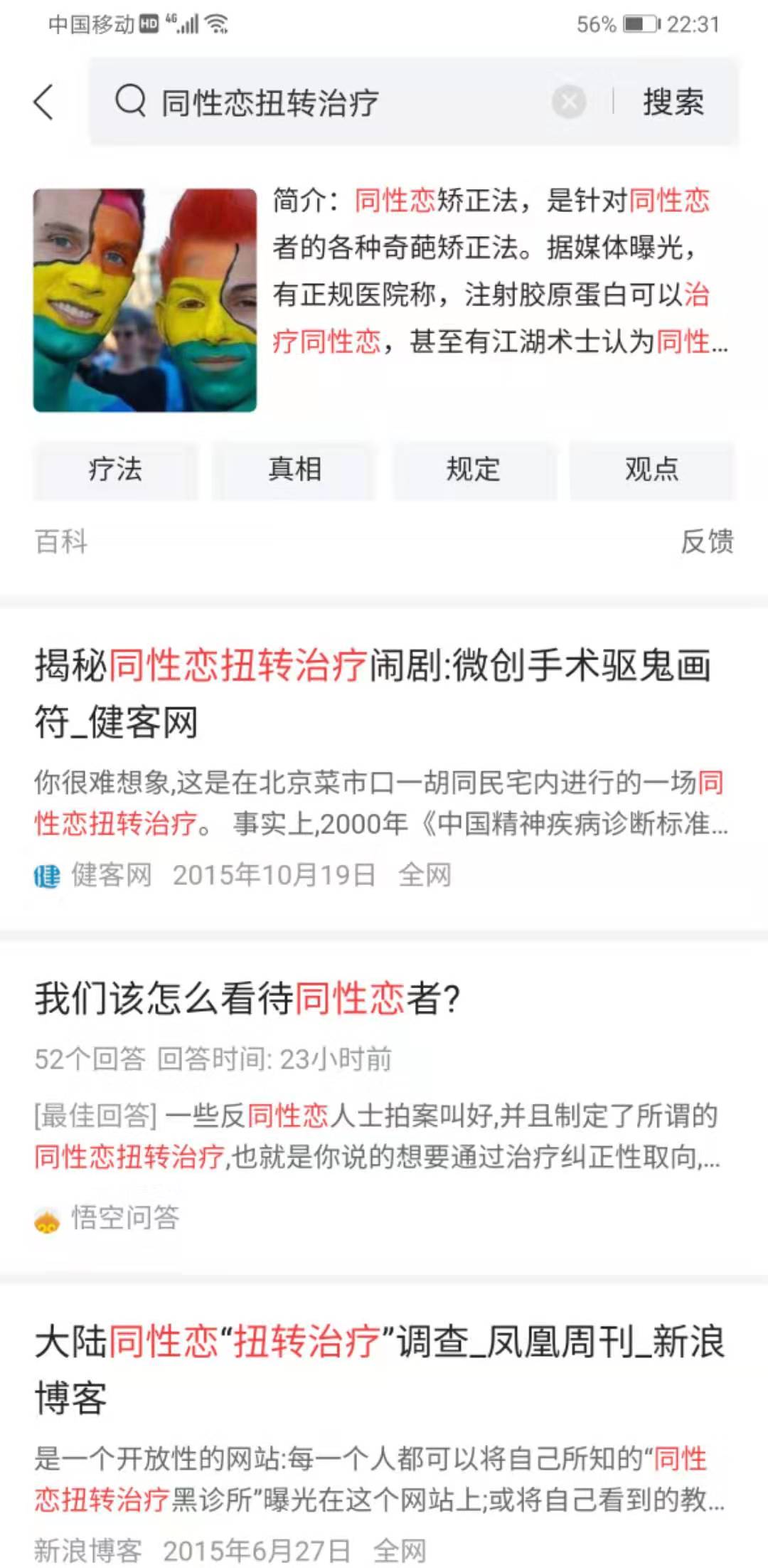Screen dimensions: 768x1568
Task: Tap the 百科 encyclopedia label
Action: 61,544
